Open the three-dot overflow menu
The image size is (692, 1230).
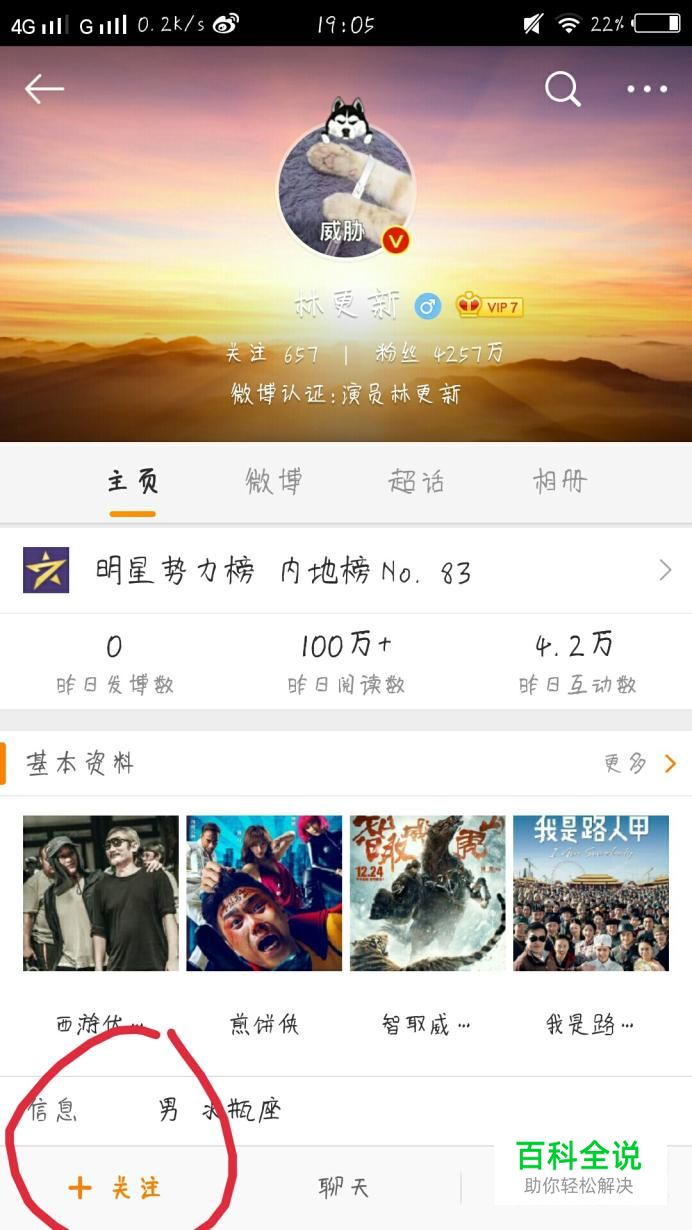pyautogui.click(x=647, y=90)
